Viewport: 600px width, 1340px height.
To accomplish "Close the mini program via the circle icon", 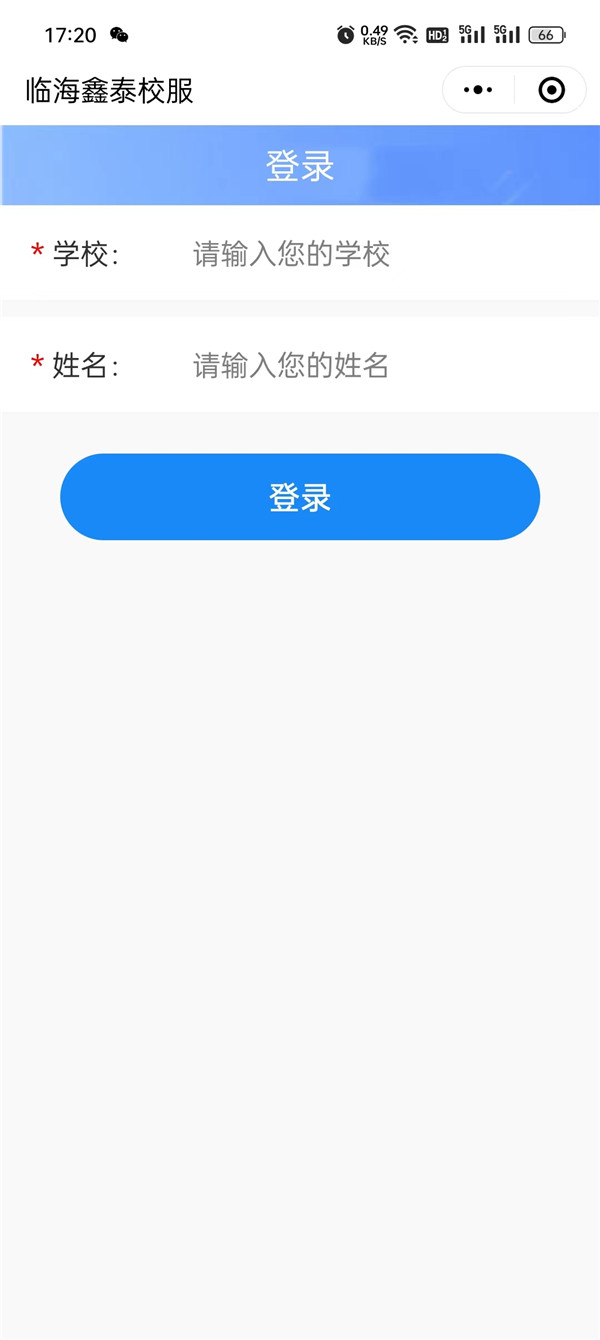I will tap(551, 90).
